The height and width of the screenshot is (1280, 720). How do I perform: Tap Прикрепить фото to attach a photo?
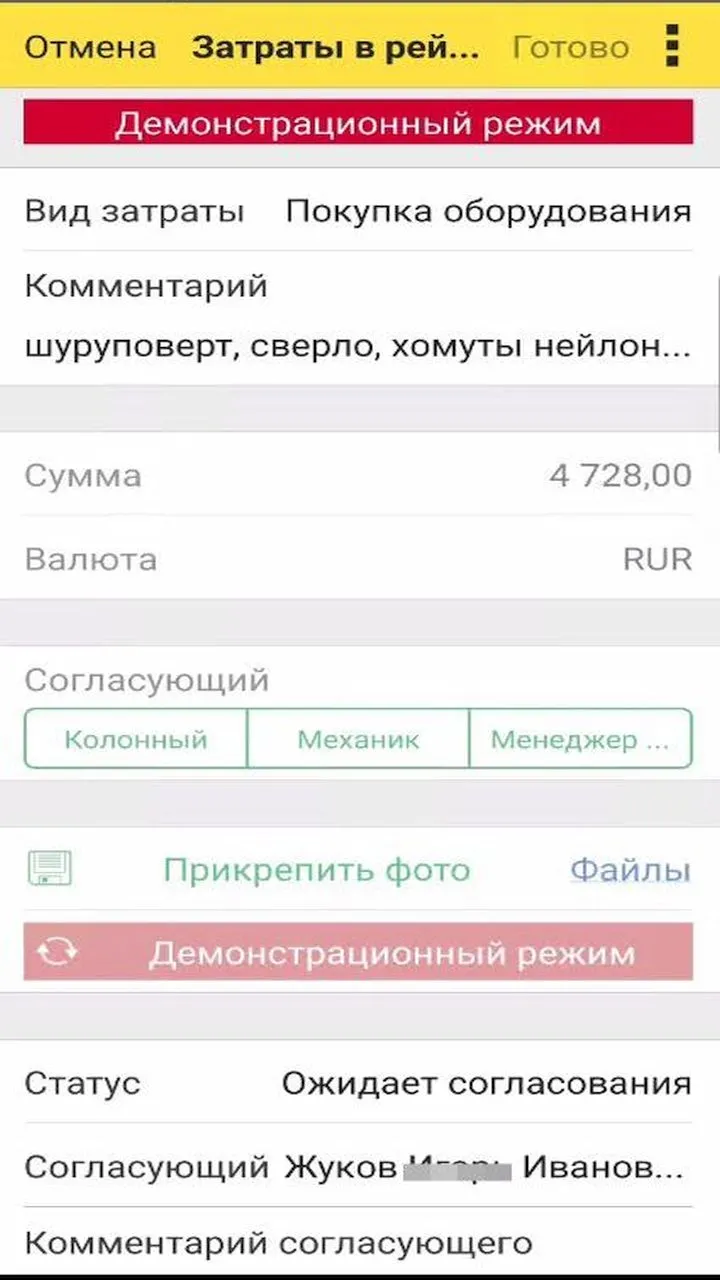pos(316,870)
